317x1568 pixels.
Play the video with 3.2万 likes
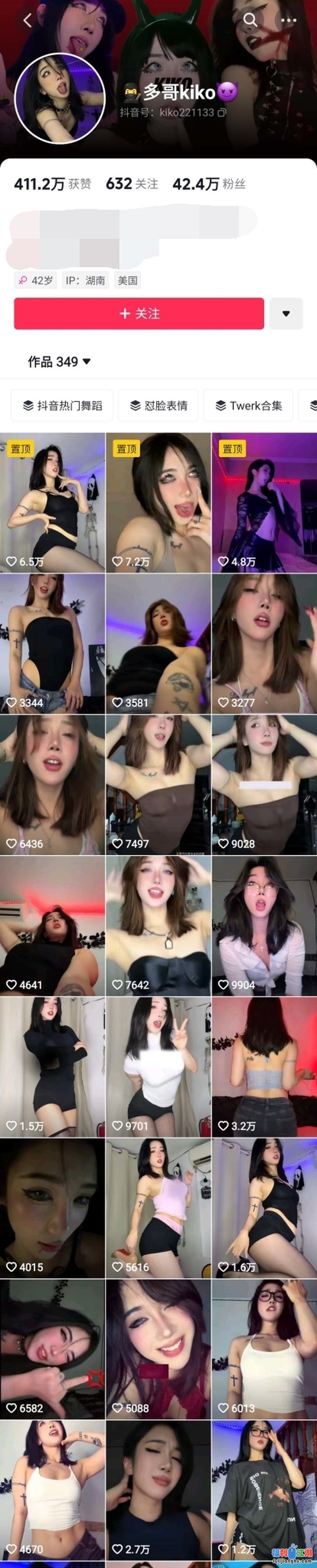[x=264, y=1067]
